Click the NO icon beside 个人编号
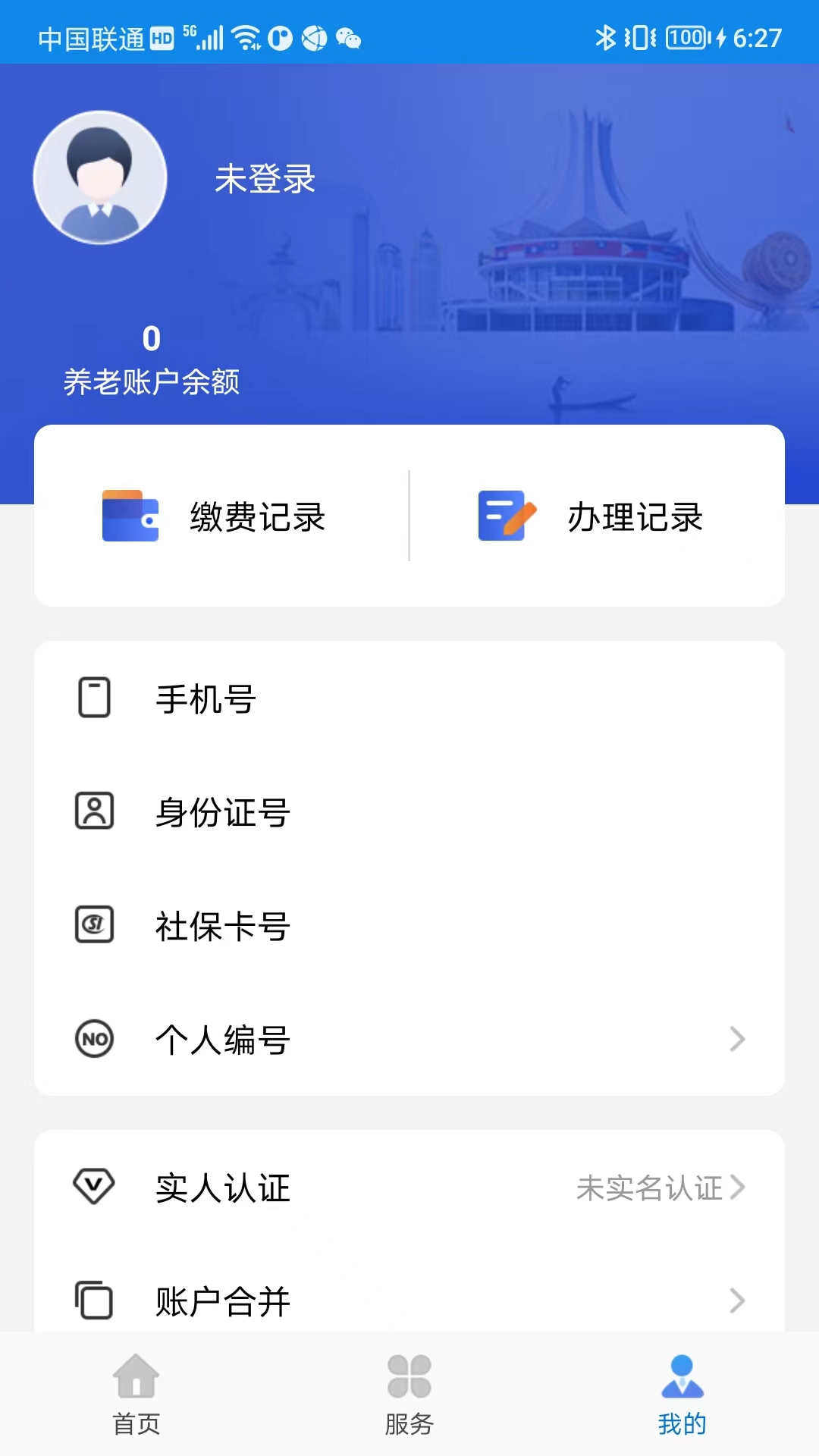 (94, 1039)
